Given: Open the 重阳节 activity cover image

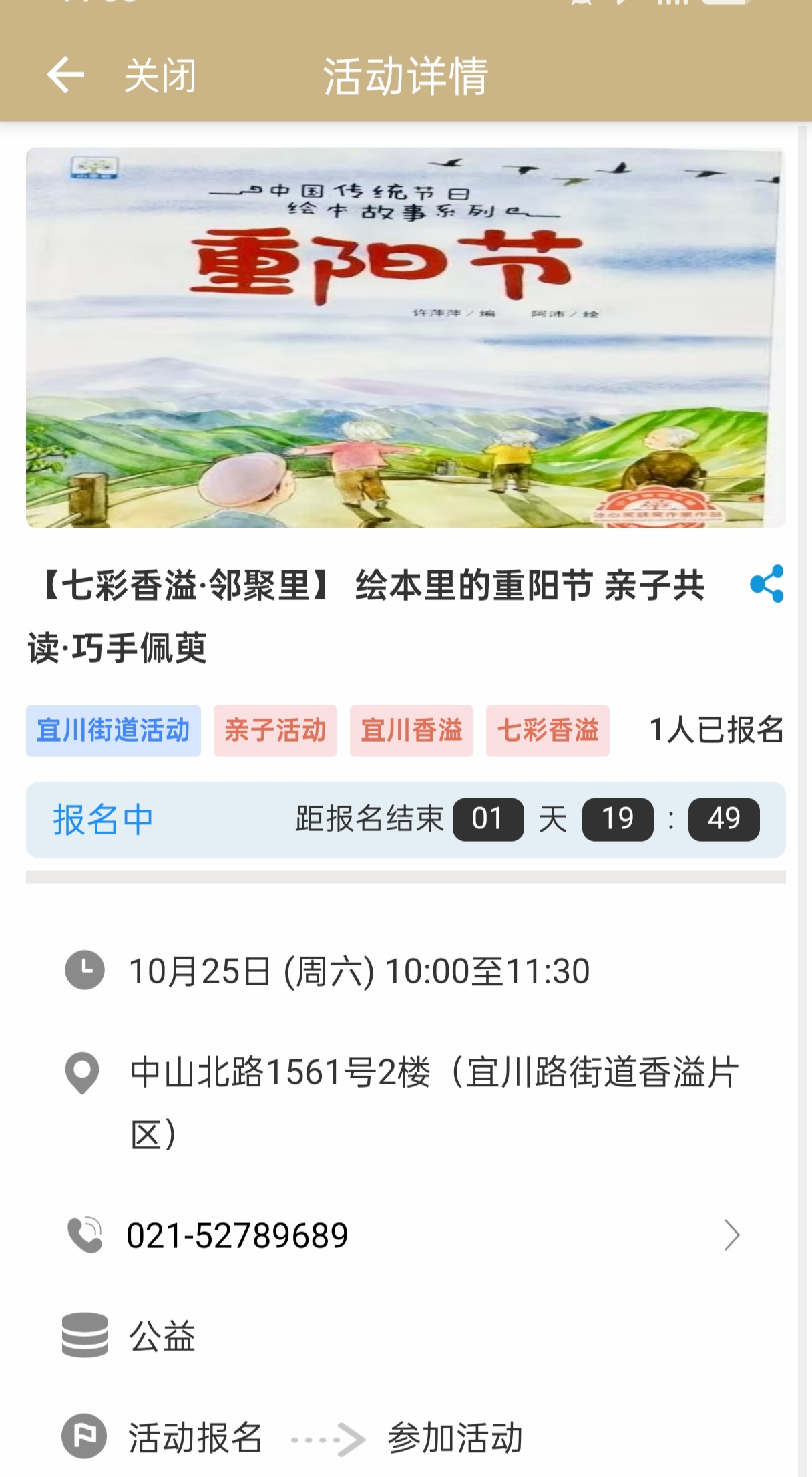Looking at the screenshot, I should tap(405, 337).
